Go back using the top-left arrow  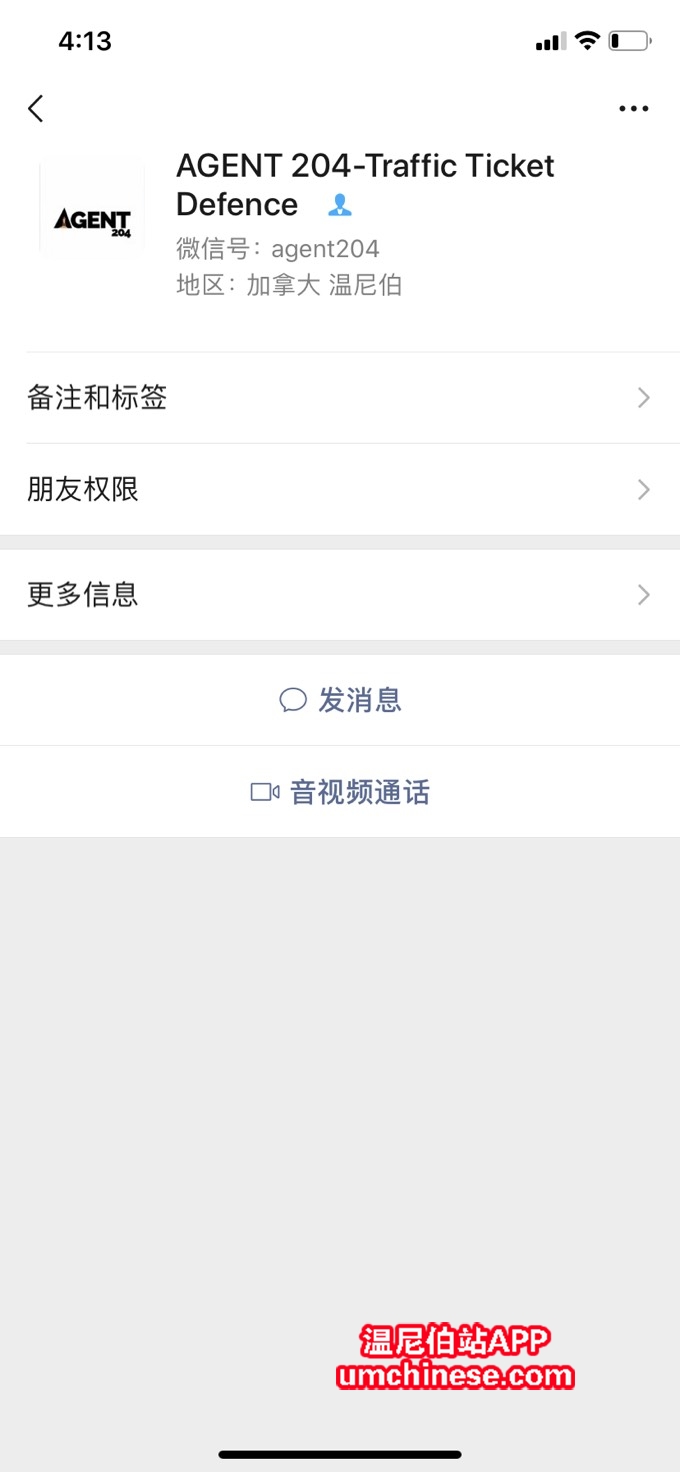click(36, 108)
